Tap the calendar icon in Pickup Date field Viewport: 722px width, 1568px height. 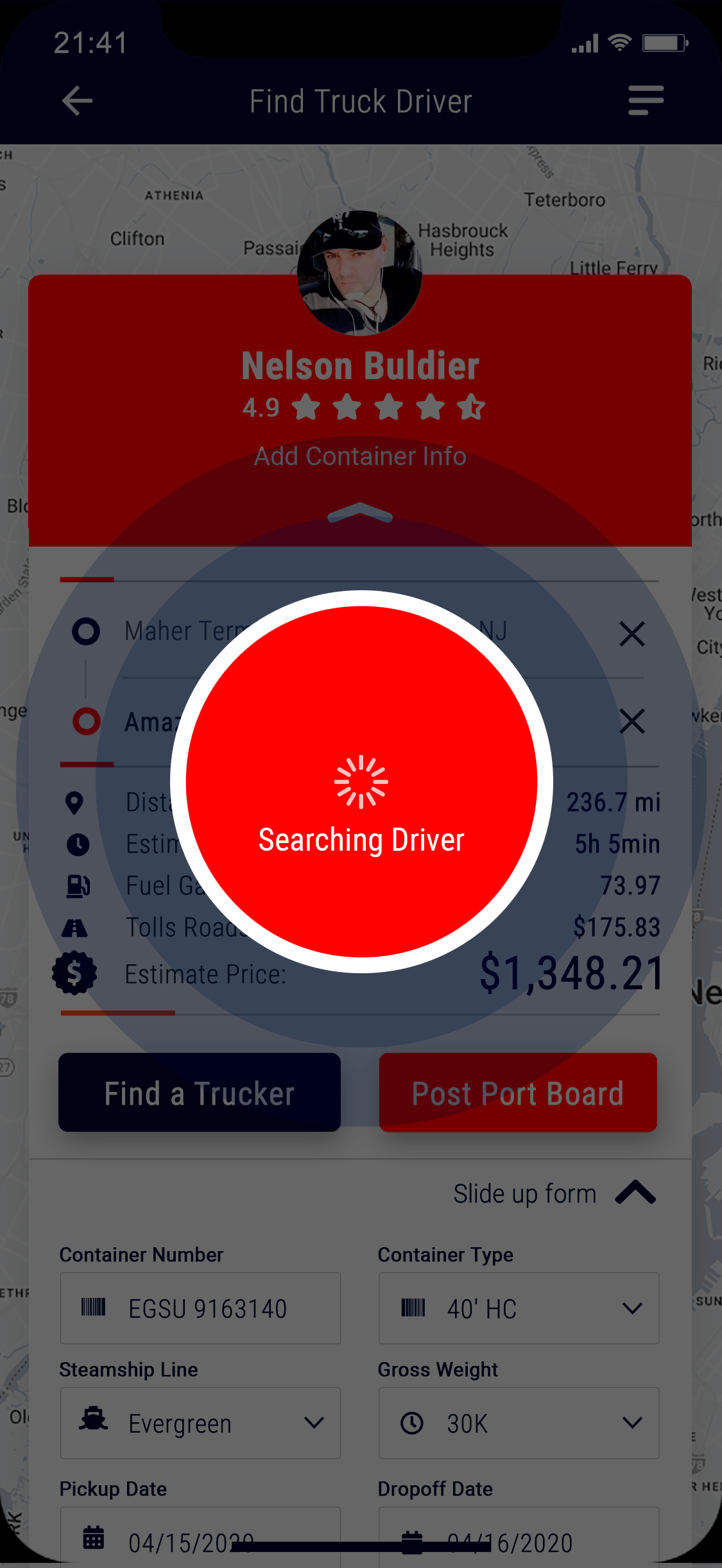pyautogui.click(x=94, y=1538)
